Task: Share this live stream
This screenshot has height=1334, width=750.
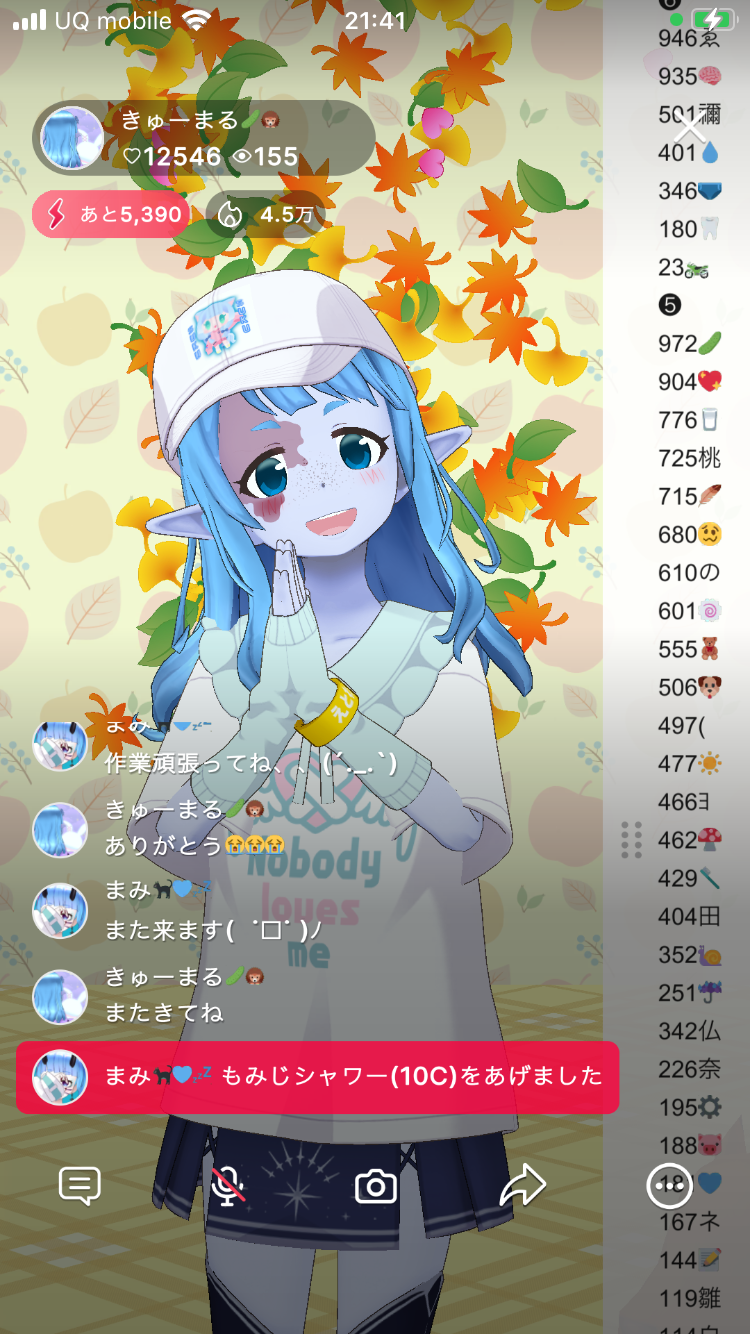Action: click(522, 1186)
